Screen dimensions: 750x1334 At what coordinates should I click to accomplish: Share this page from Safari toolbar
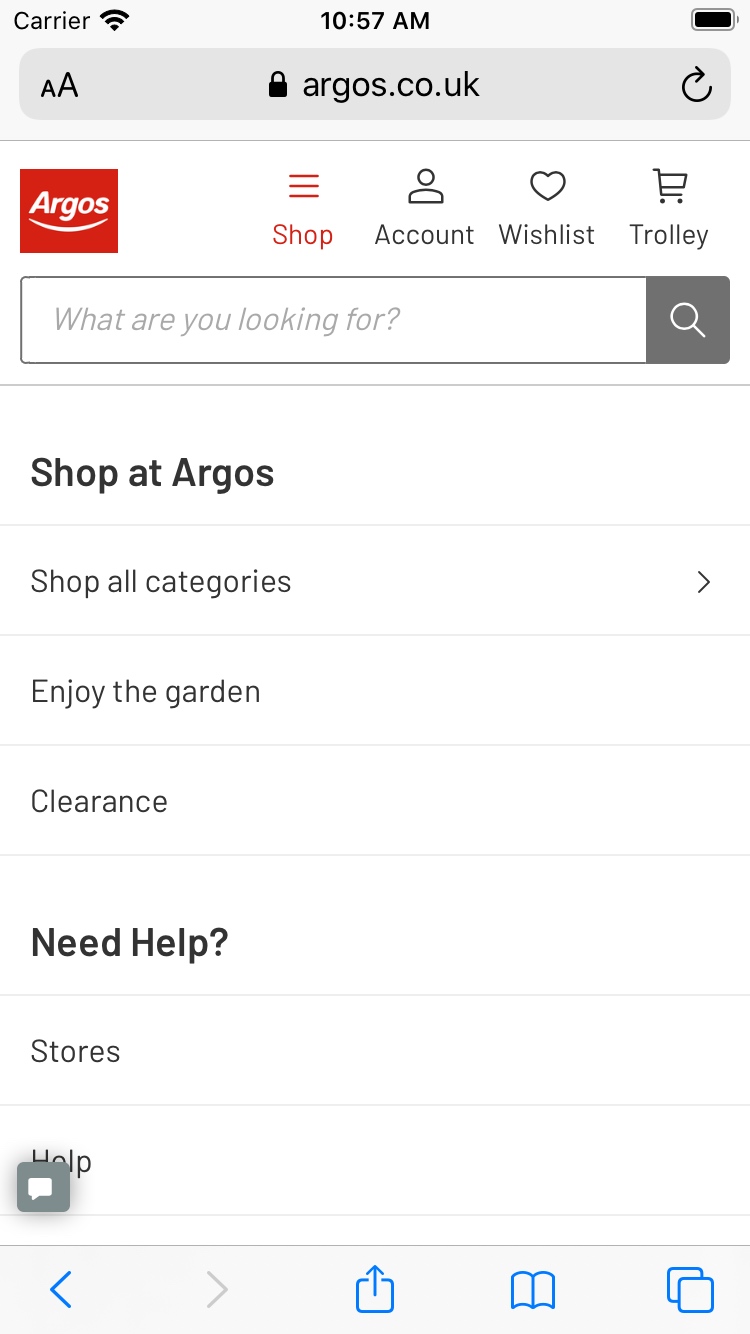pos(375,1289)
